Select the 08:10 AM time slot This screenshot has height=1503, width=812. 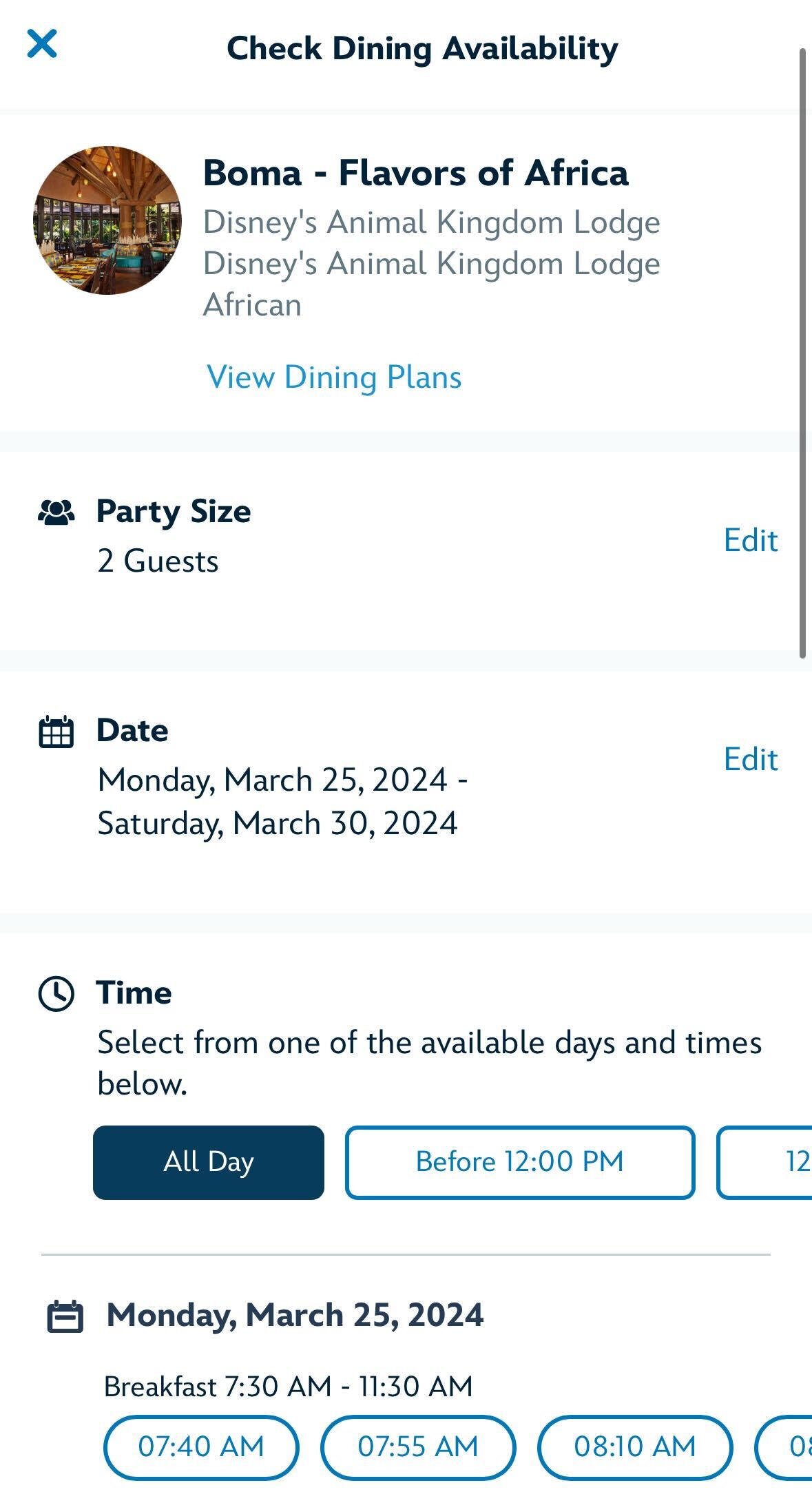[x=635, y=1447]
